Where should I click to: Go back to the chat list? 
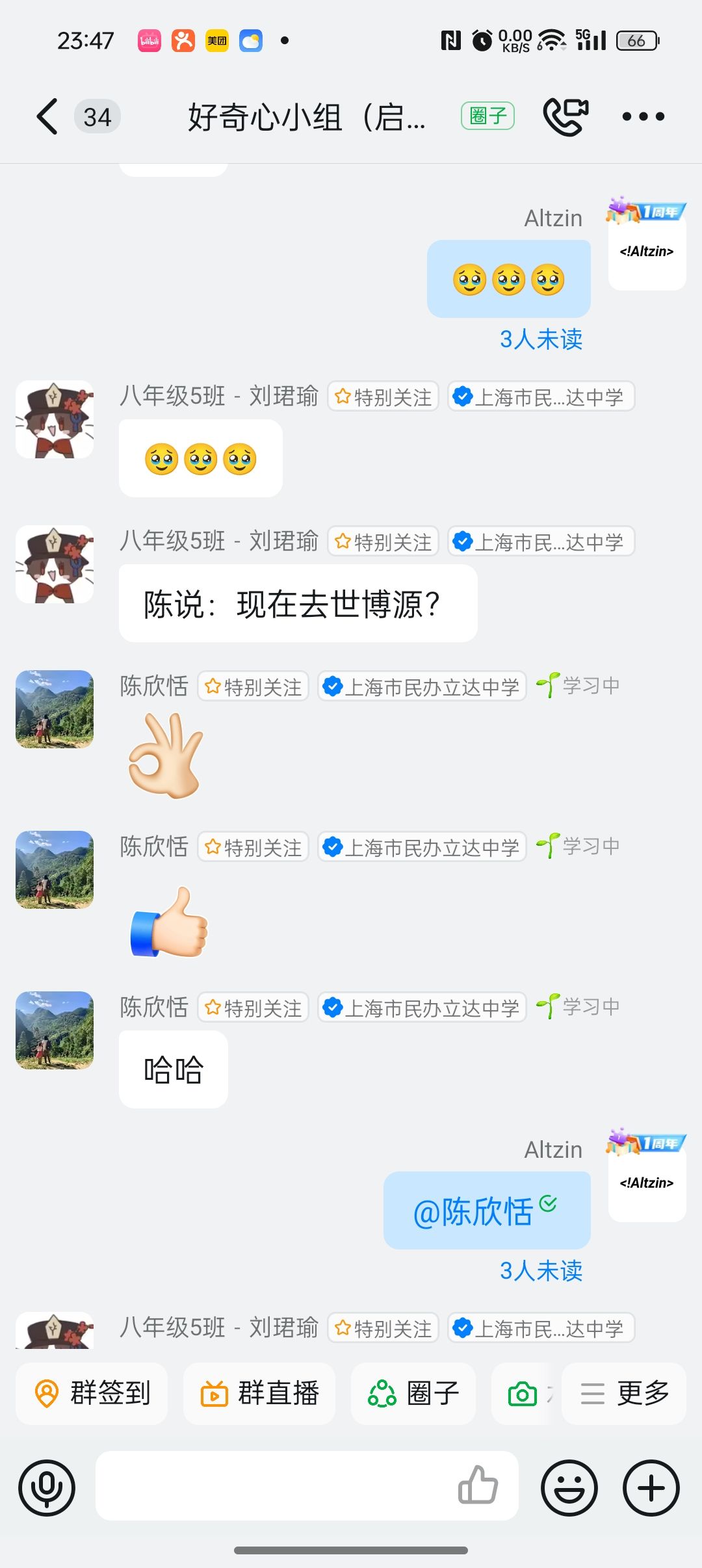[x=47, y=117]
